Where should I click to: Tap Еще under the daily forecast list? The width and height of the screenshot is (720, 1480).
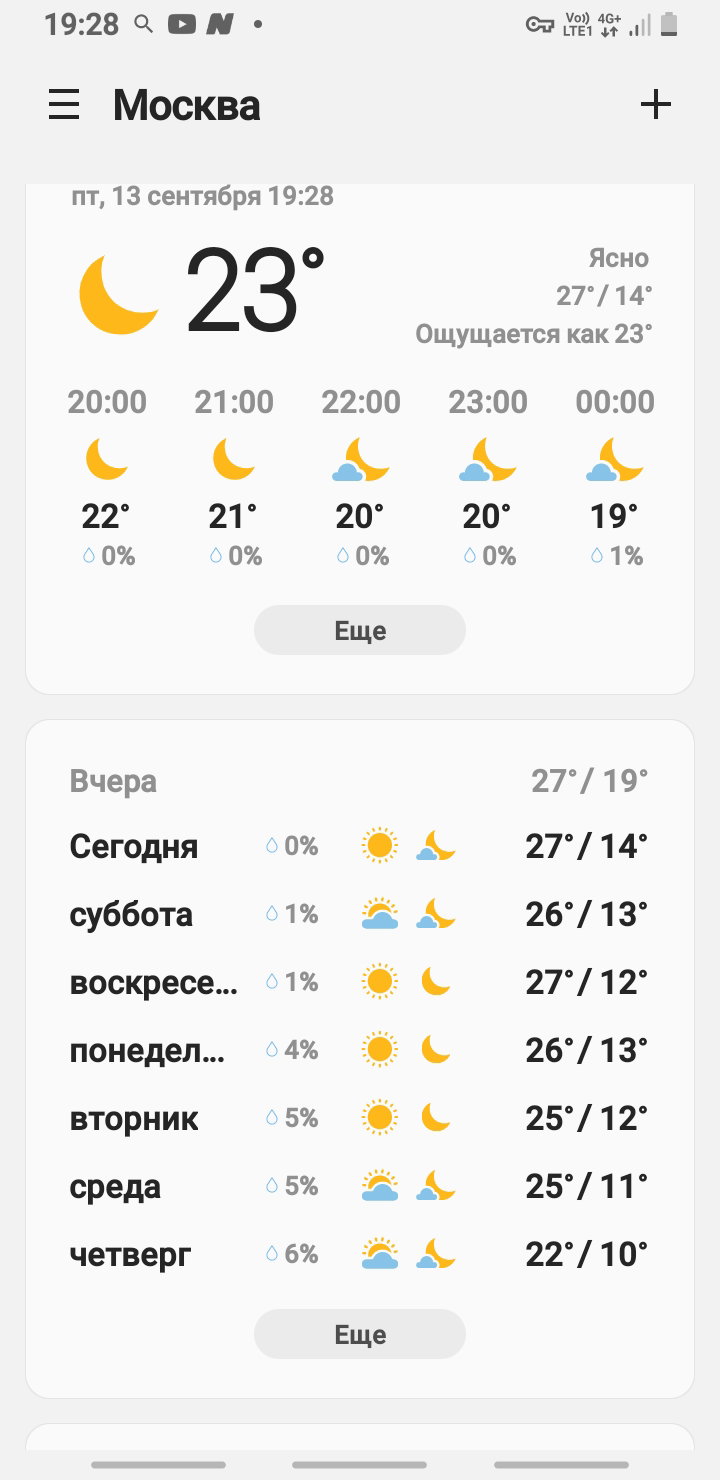pos(360,1335)
